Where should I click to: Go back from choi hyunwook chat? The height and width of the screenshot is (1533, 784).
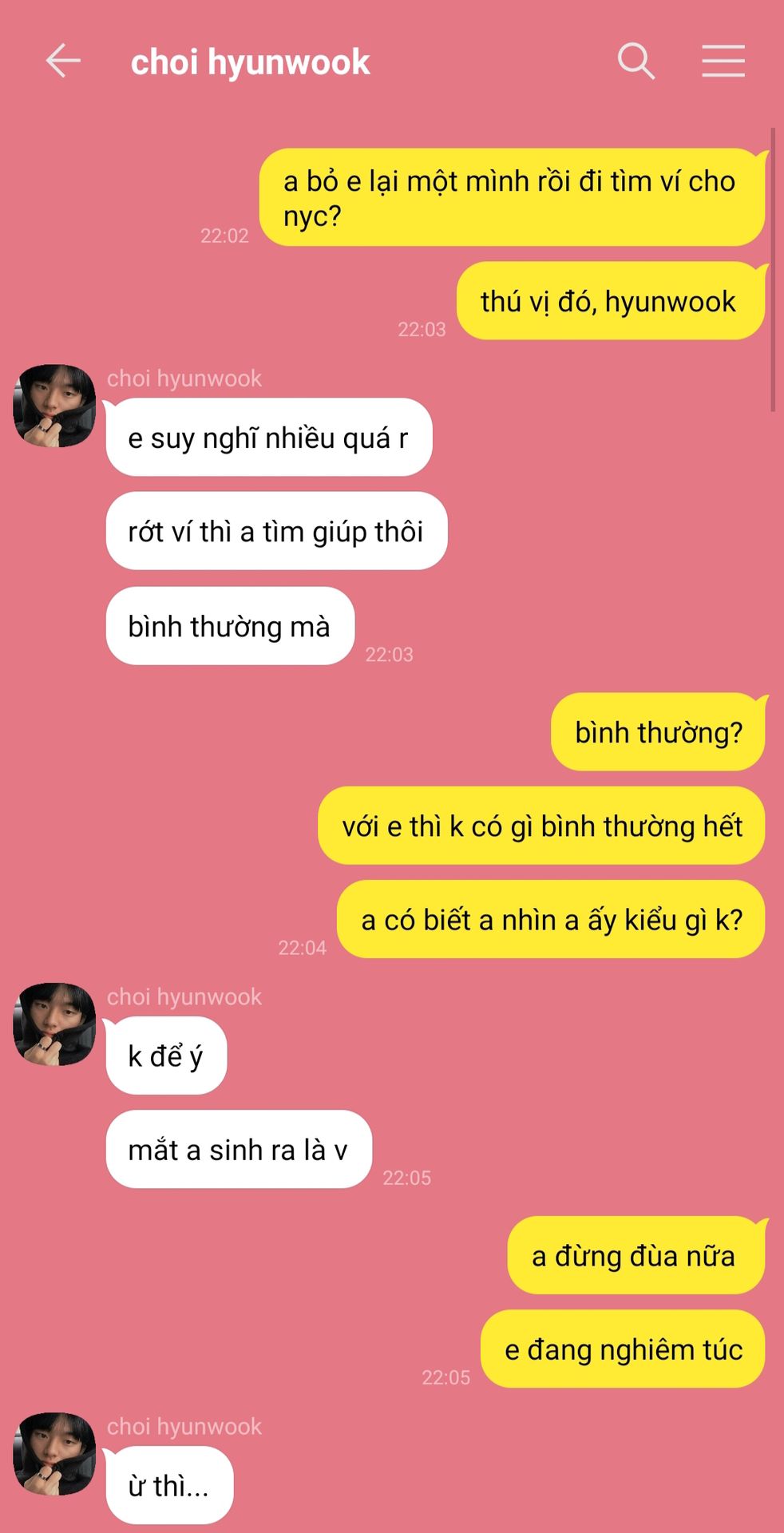(63, 61)
